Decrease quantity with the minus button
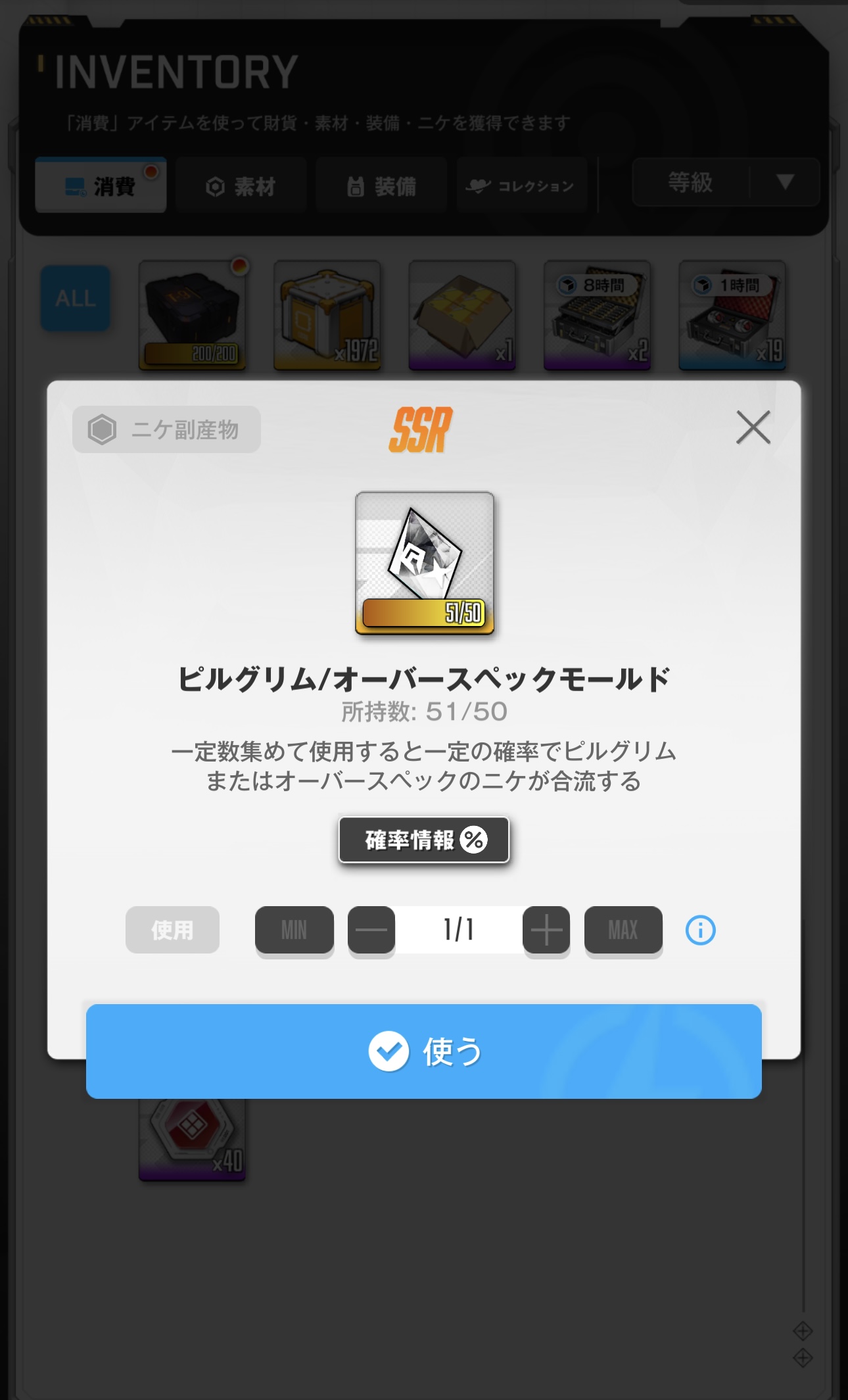 371,930
